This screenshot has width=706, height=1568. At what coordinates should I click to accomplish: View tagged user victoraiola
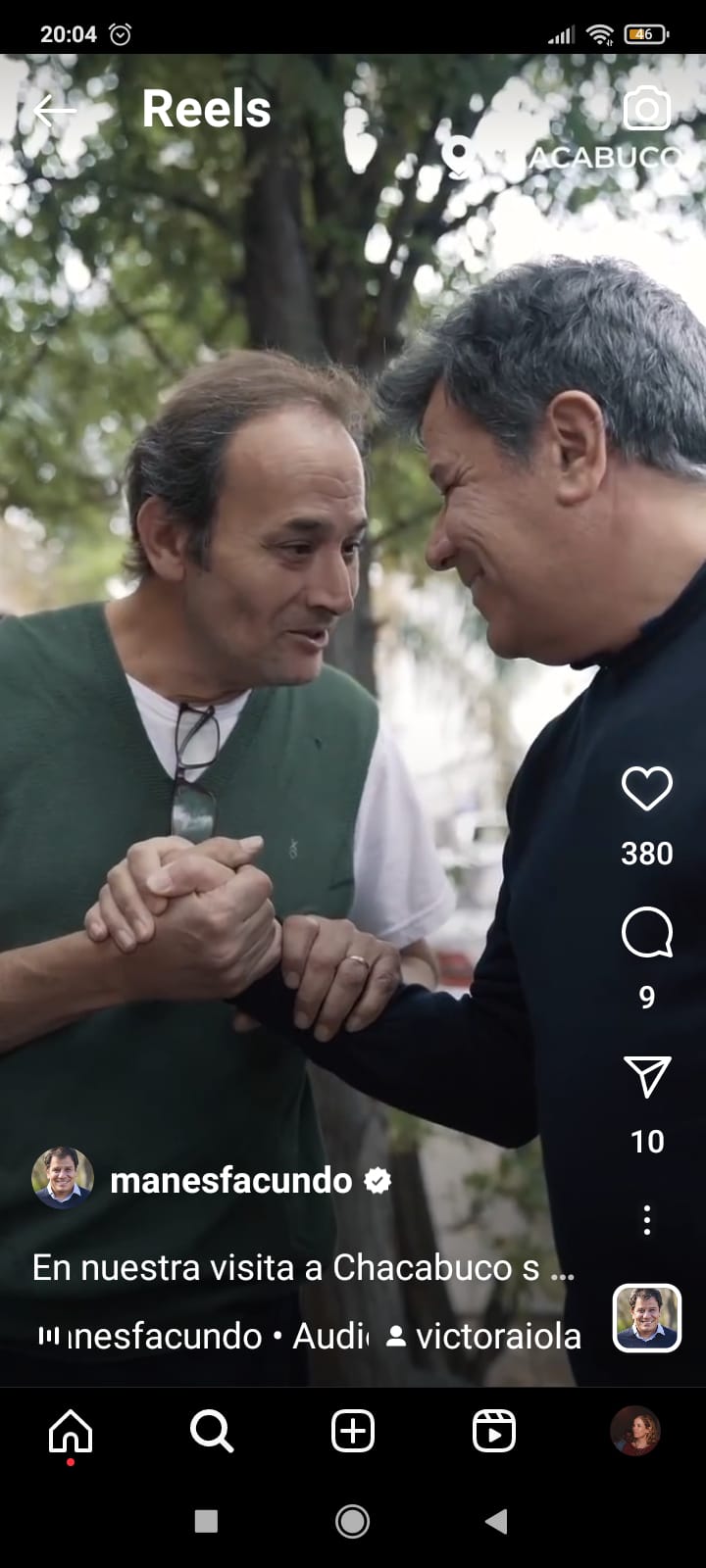485,1337
